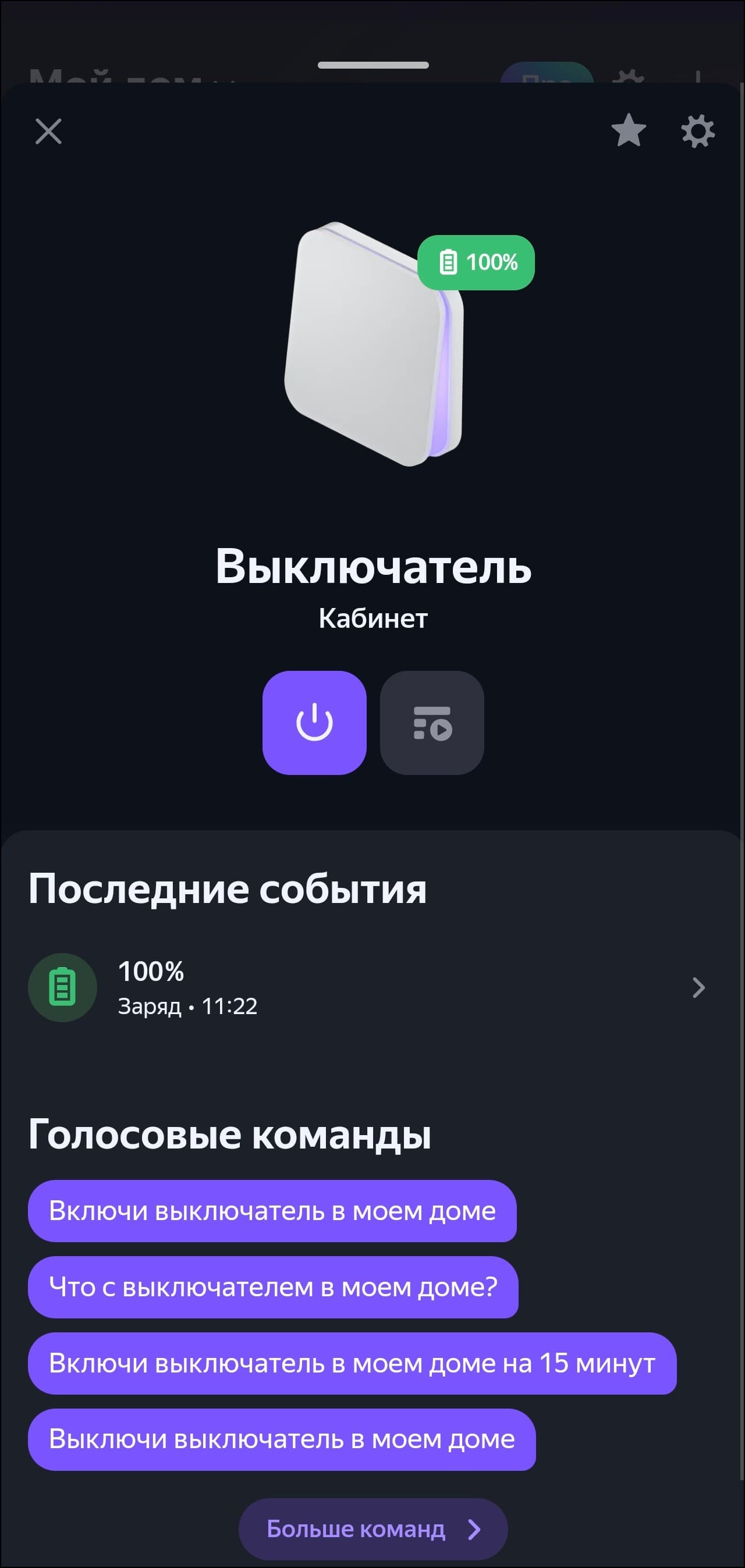This screenshot has height=1568, width=745.
Task: Open device settings gear
Action: point(697,131)
